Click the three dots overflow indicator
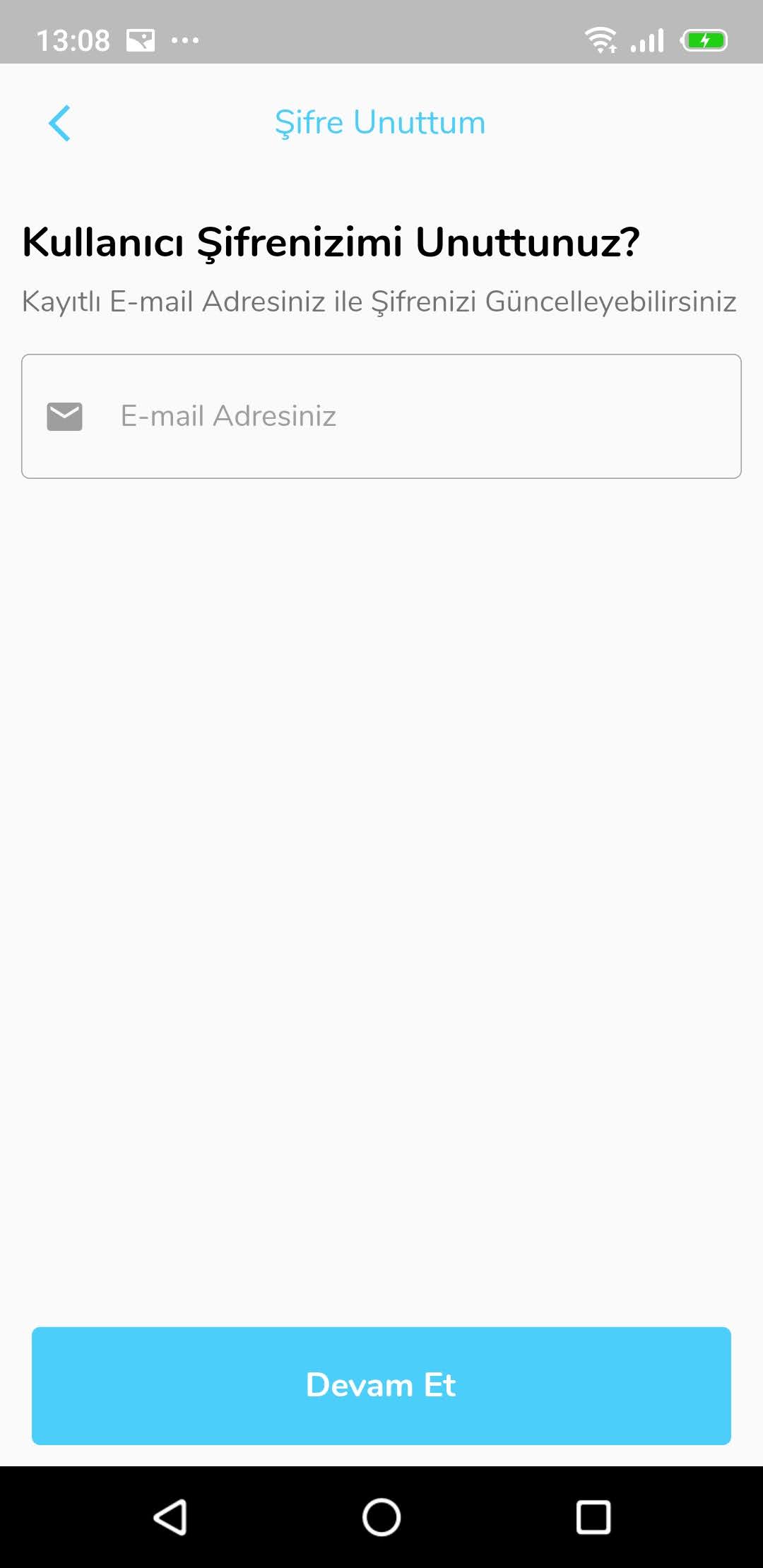 pos(185,41)
